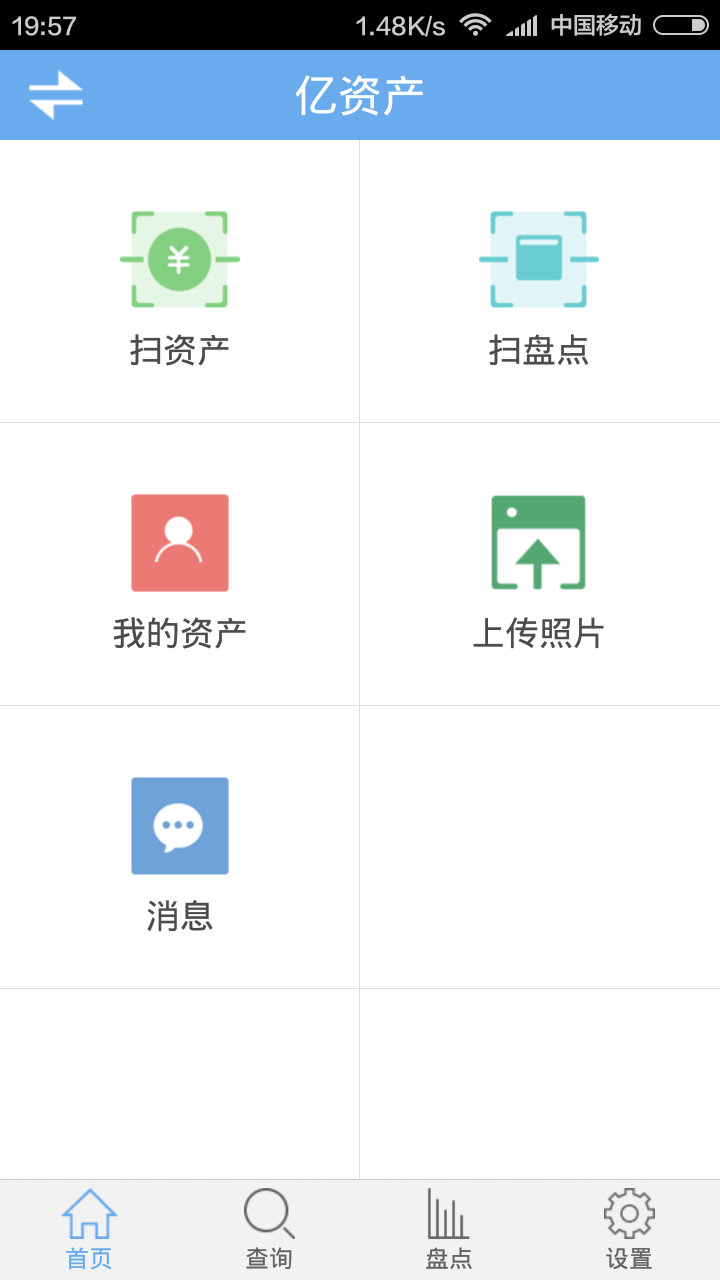Select 上传照片 to upload photos
This screenshot has height=1280, width=720.
point(539,567)
